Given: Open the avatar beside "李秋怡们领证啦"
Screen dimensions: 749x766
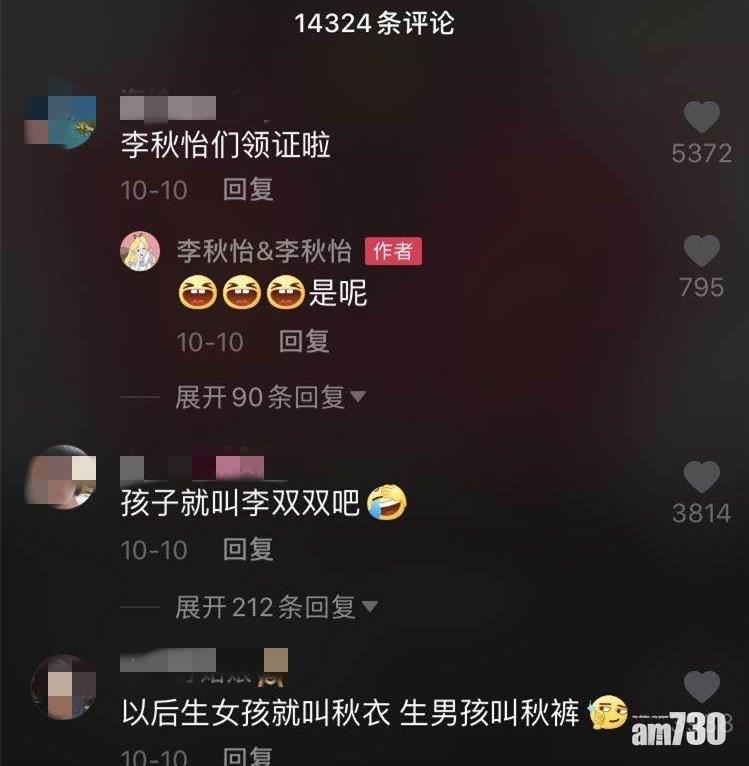Looking at the screenshot, I should (x=61, y=118).
